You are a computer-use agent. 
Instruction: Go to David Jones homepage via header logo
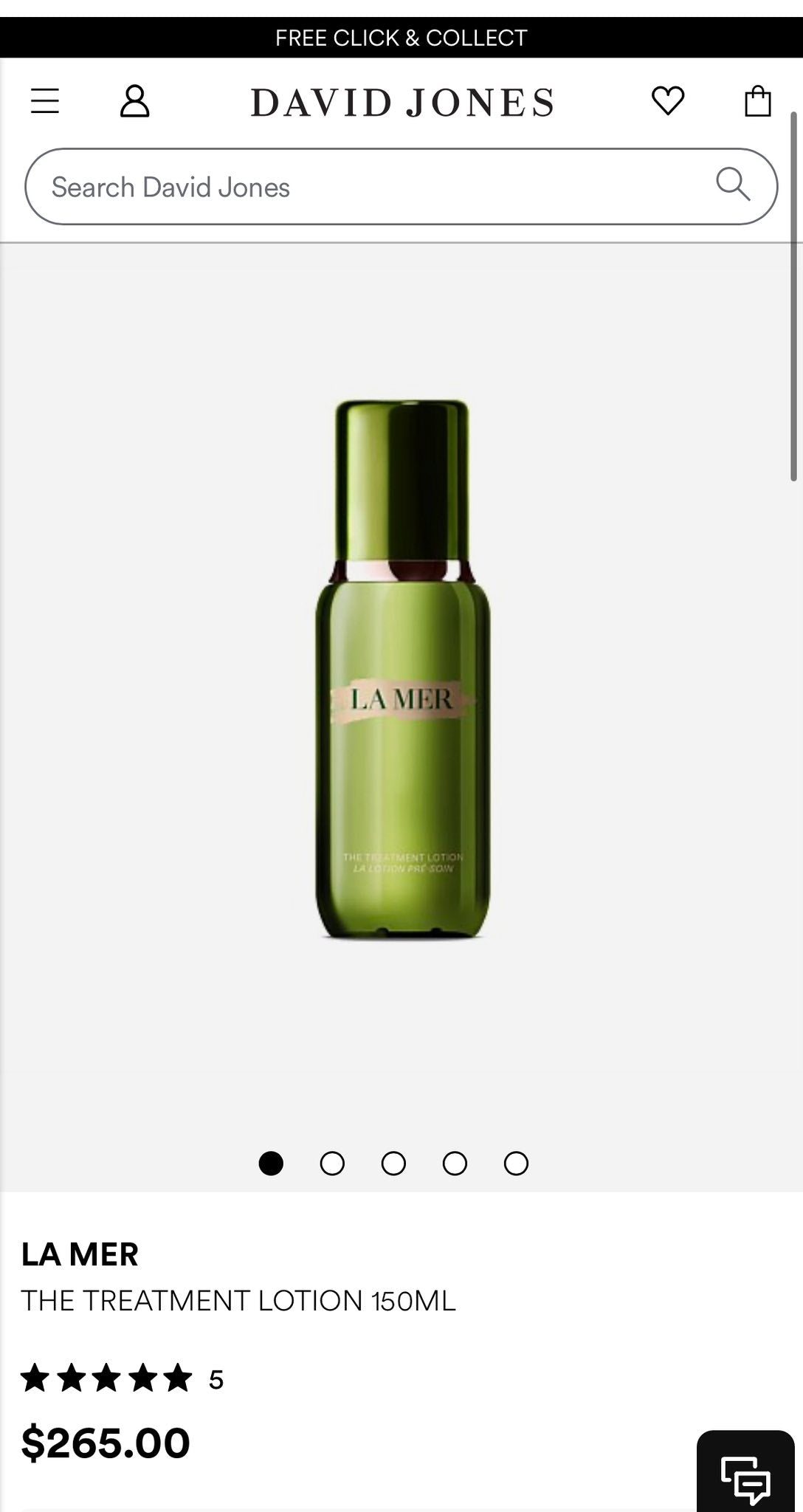click(x=402, y=103)
